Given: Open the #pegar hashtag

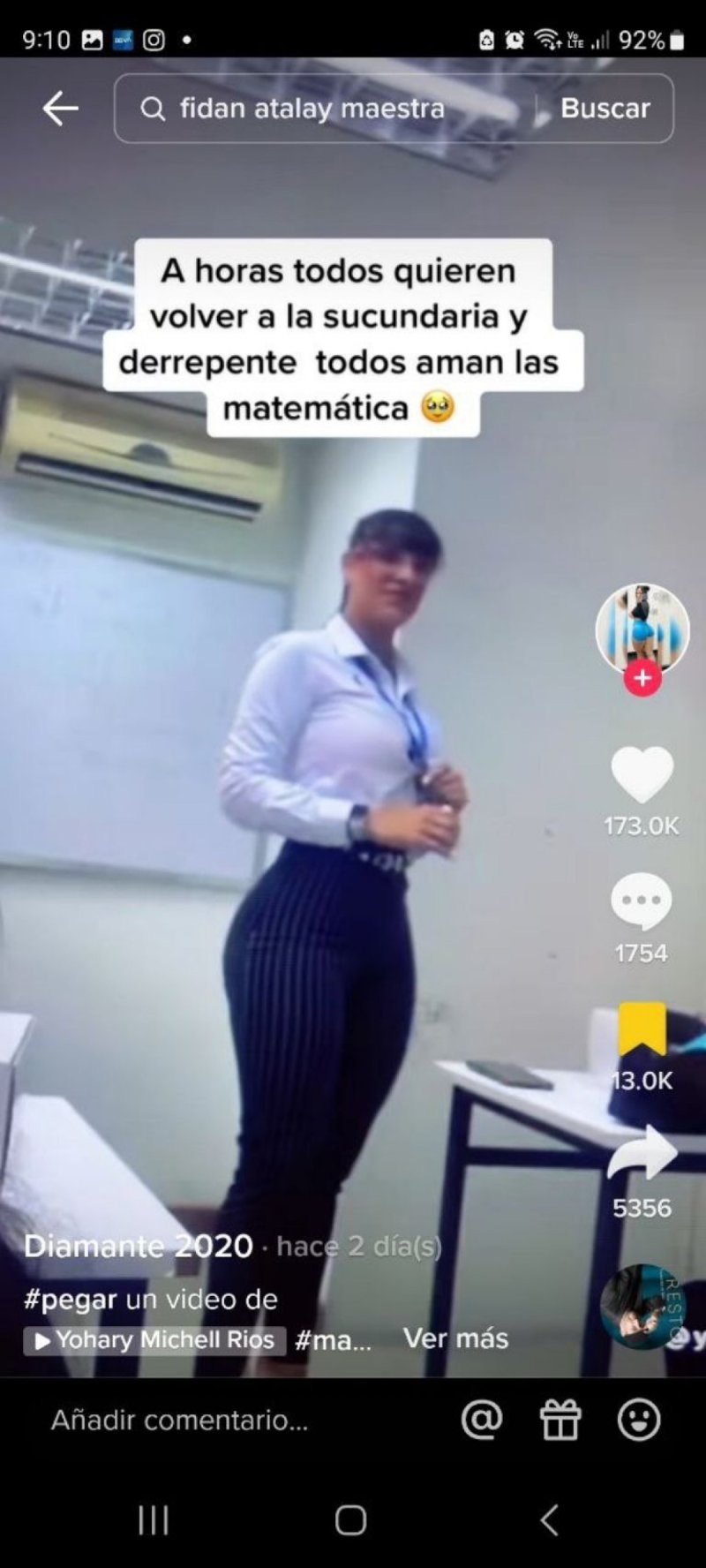Looking at the screenshot, I should [71, 1299].
